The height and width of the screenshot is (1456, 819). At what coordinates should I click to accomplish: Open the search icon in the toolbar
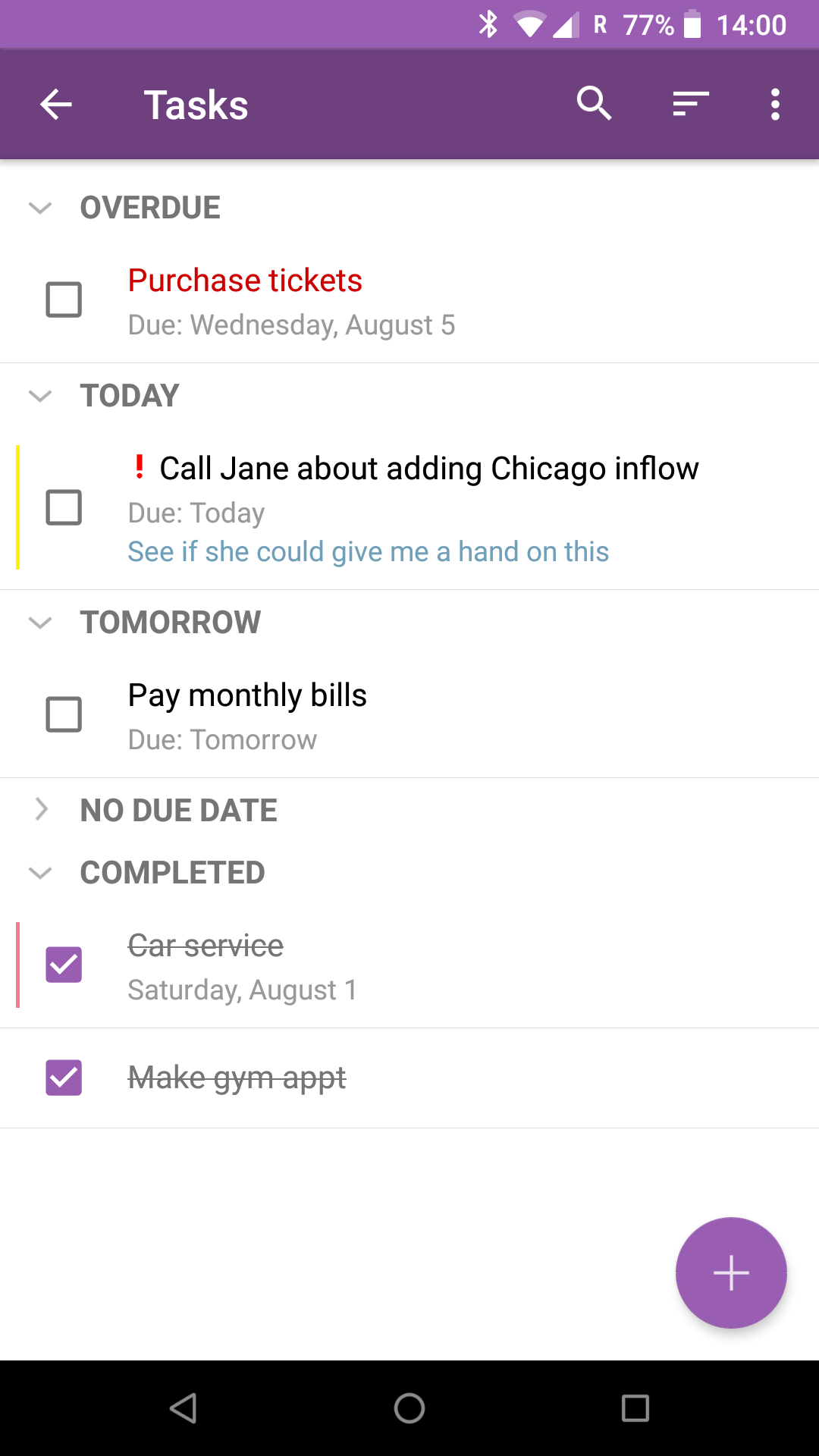(x=595, y=104)
